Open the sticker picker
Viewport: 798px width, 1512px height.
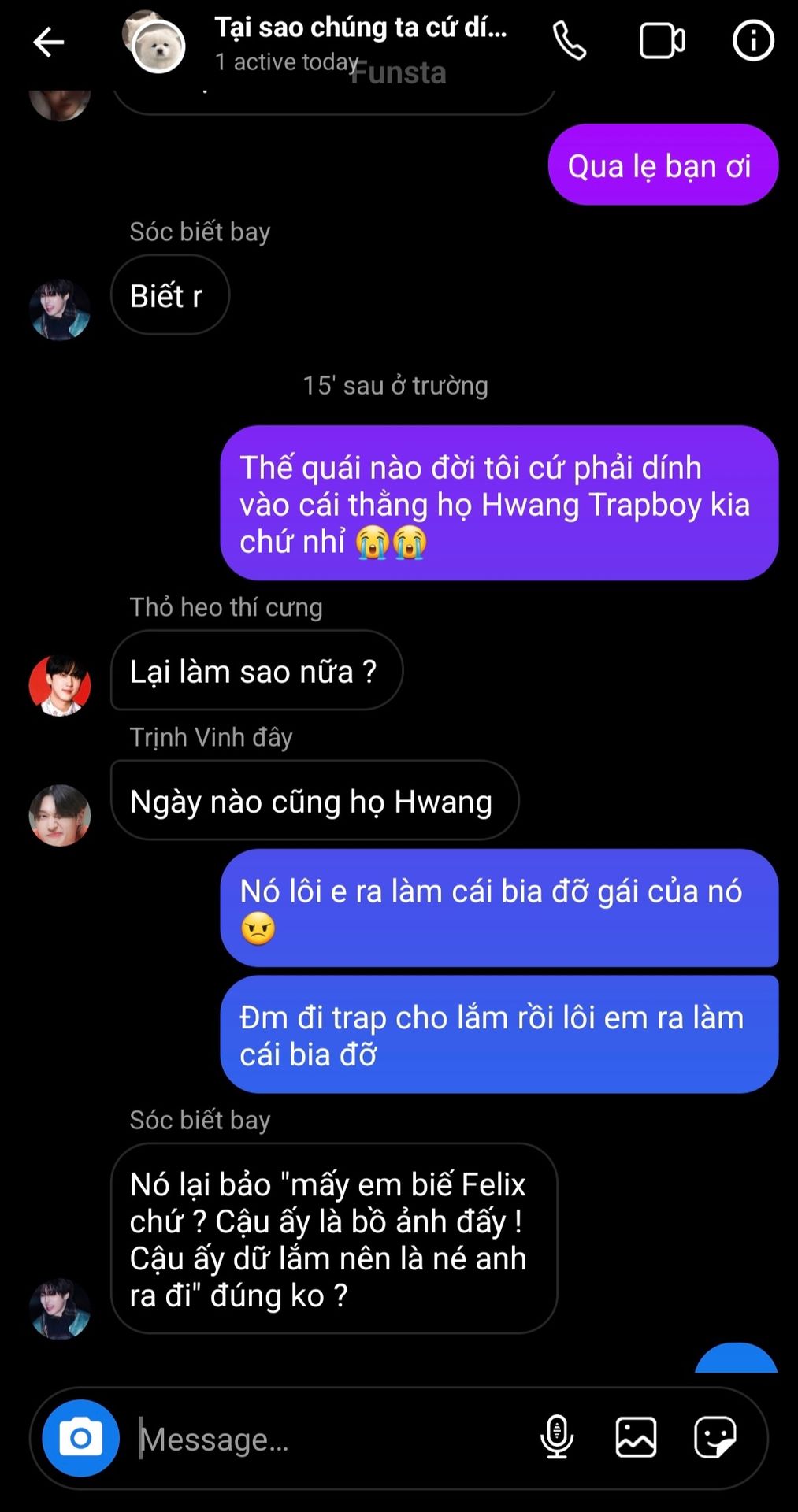pos(715,1437)
